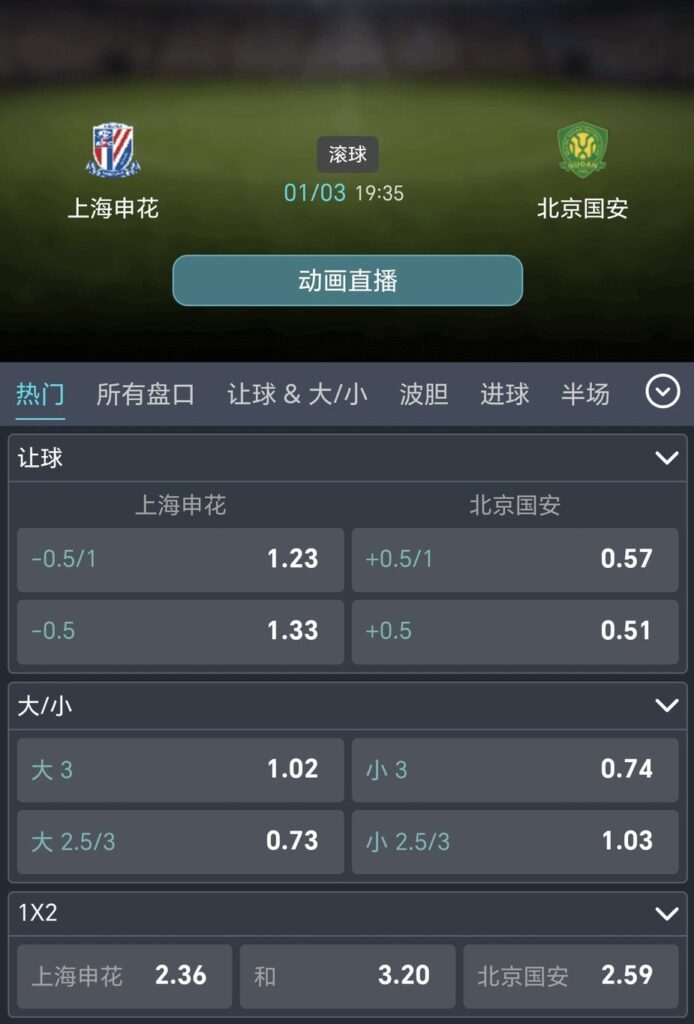Choose 大 3 at 1.02
Viewport: 694px width, 1024px height.
(180, 769)
